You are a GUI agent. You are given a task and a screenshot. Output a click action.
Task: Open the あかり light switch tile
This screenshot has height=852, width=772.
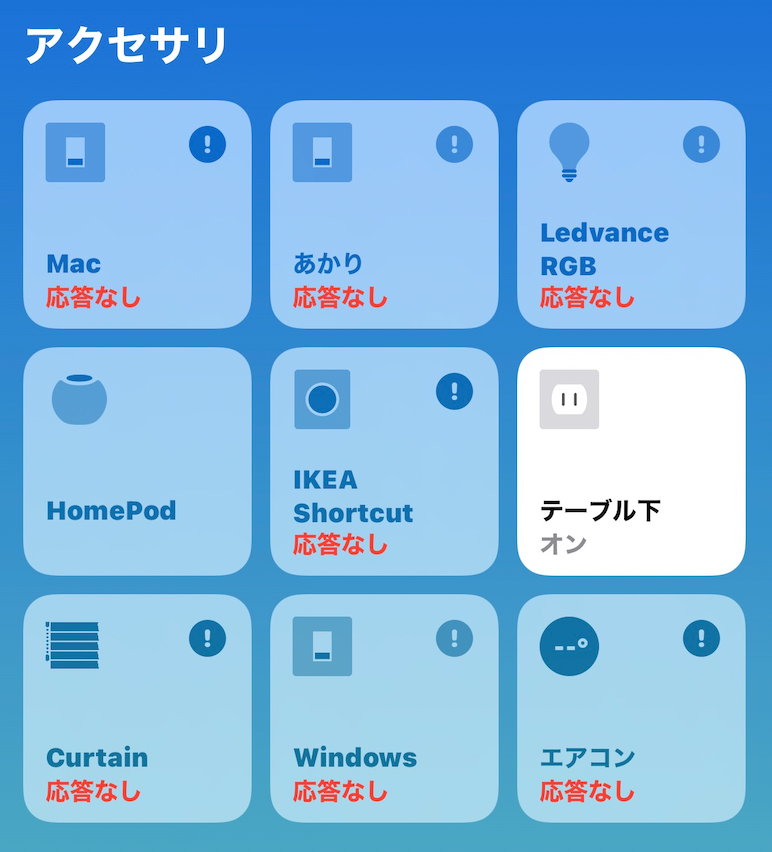384,214
